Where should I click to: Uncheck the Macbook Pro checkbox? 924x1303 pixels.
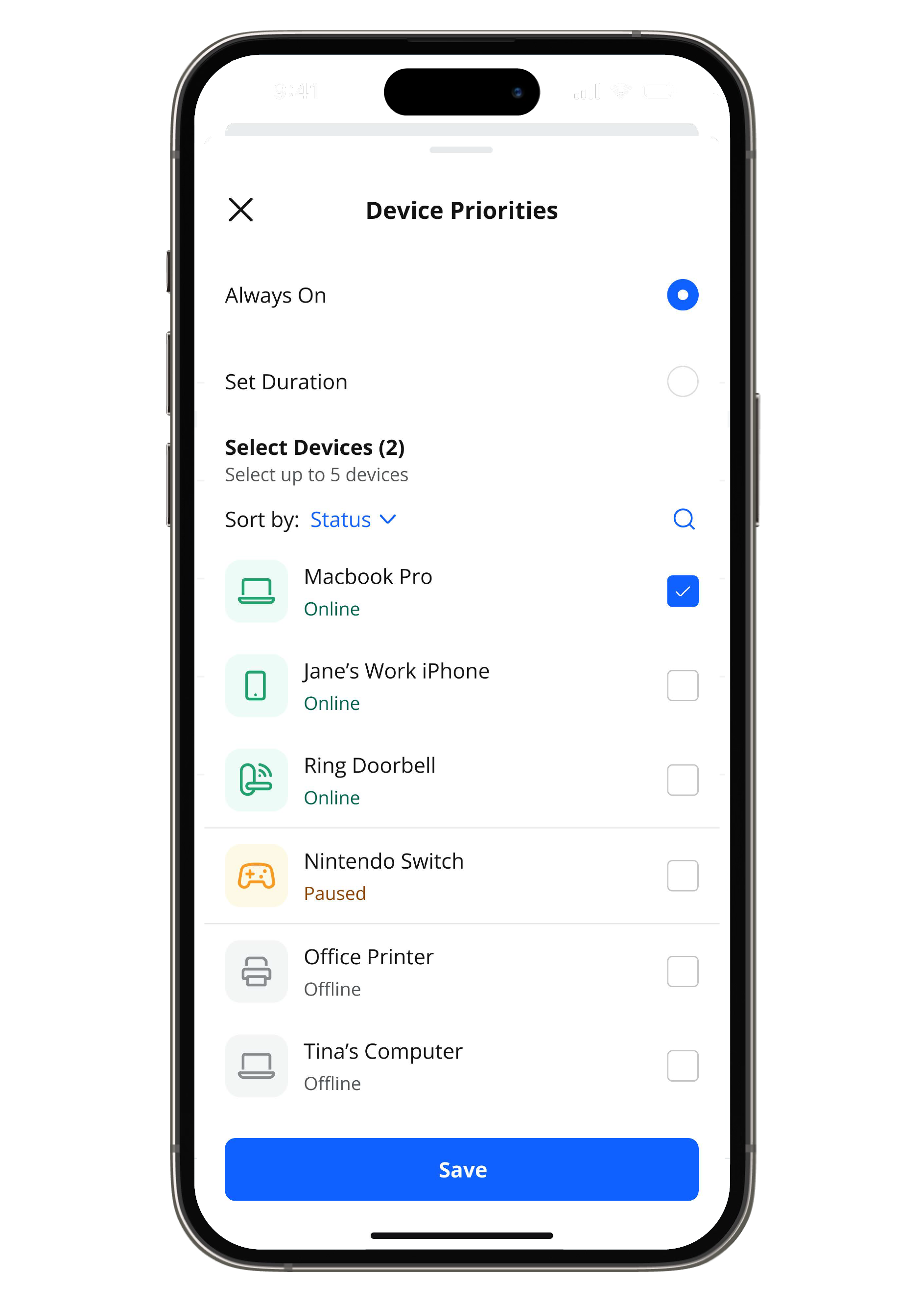pos(682,591)
